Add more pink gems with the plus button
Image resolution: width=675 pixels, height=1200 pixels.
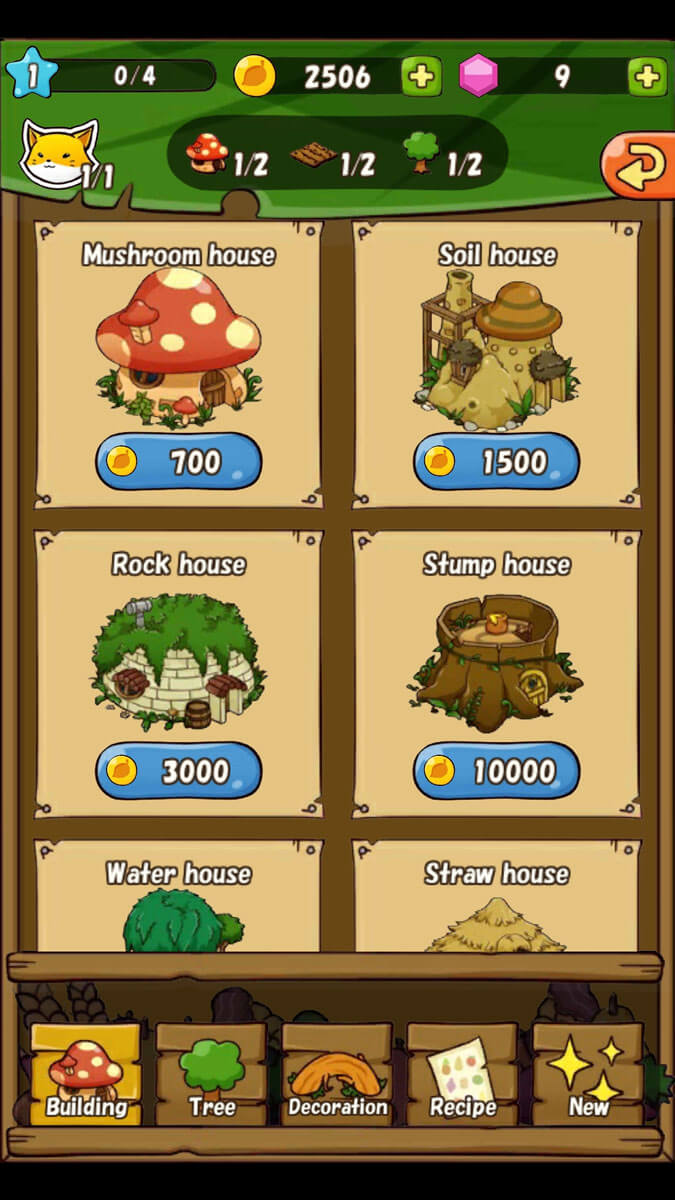pyautogui.click(x=647, y=76)
